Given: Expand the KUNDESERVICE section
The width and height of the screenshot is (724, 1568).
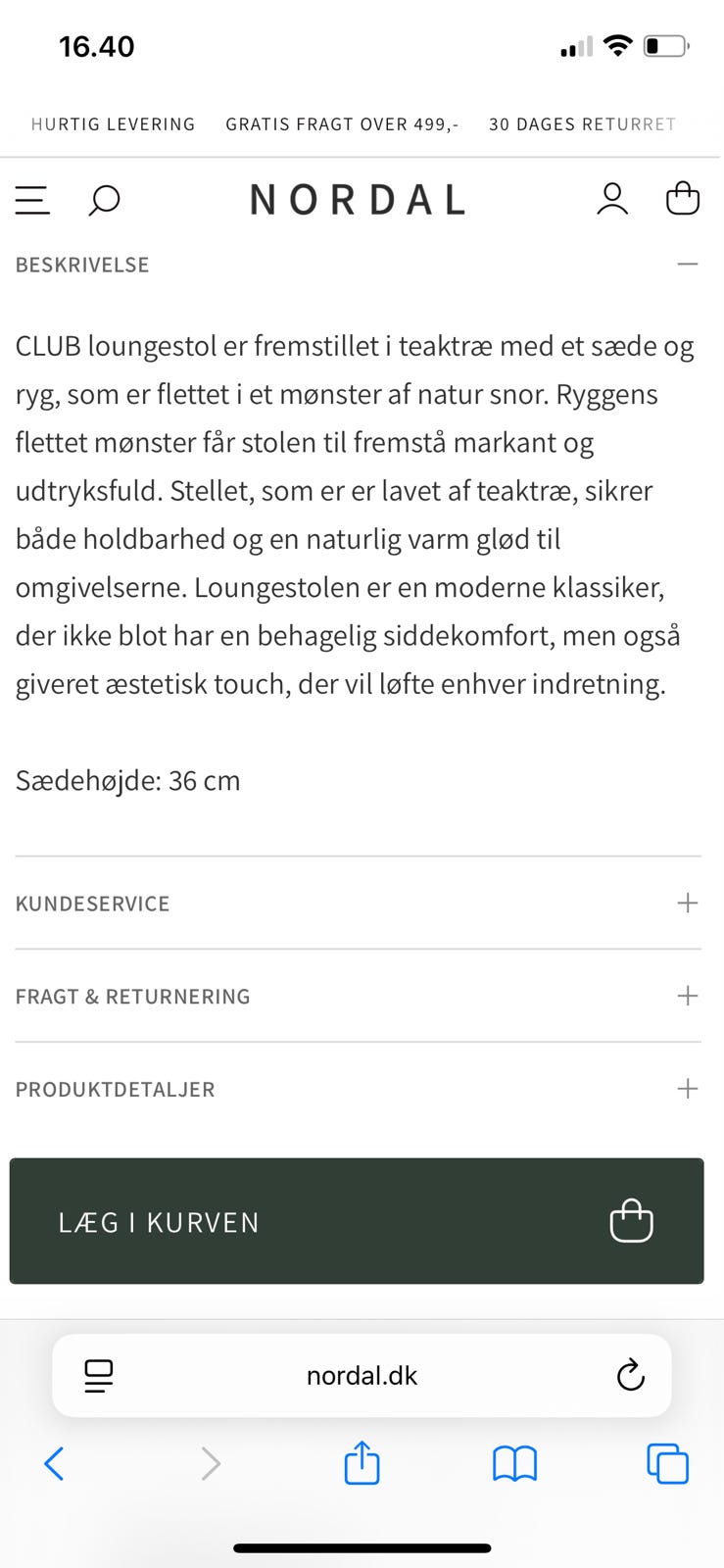Looking at the screenshot, I should (688, 903).
